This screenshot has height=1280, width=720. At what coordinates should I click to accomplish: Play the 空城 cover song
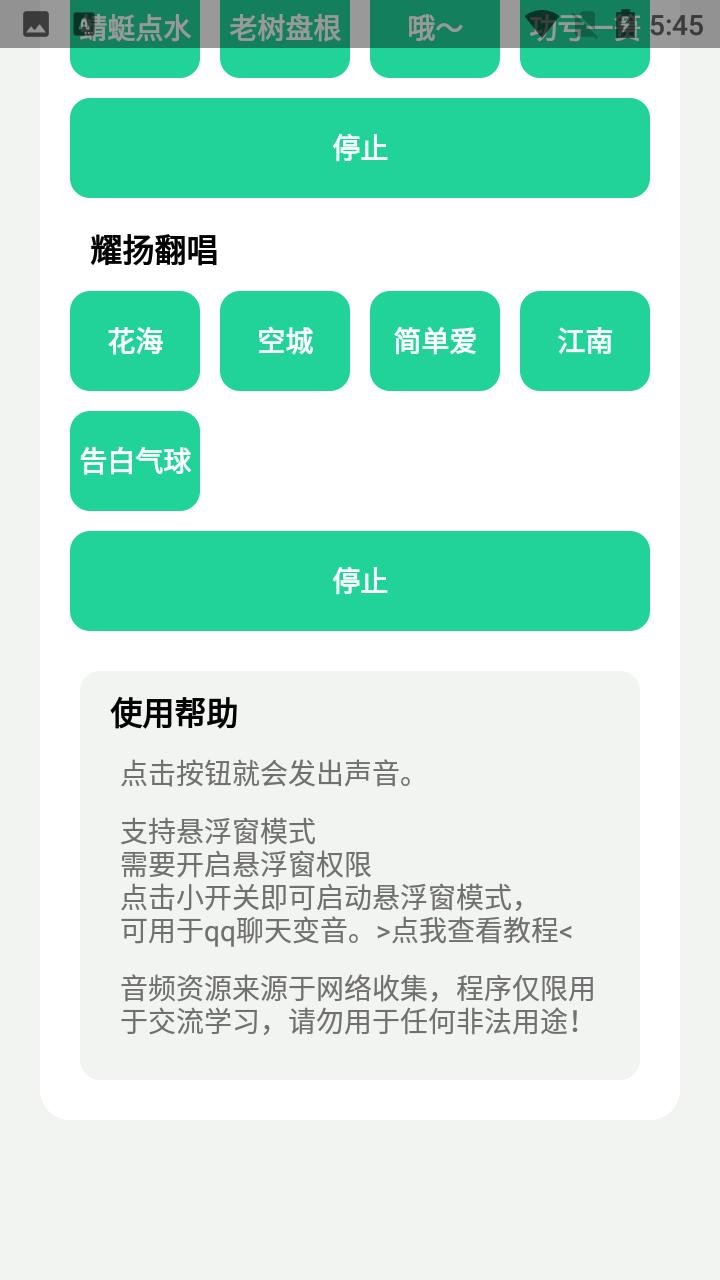(285, 340)
